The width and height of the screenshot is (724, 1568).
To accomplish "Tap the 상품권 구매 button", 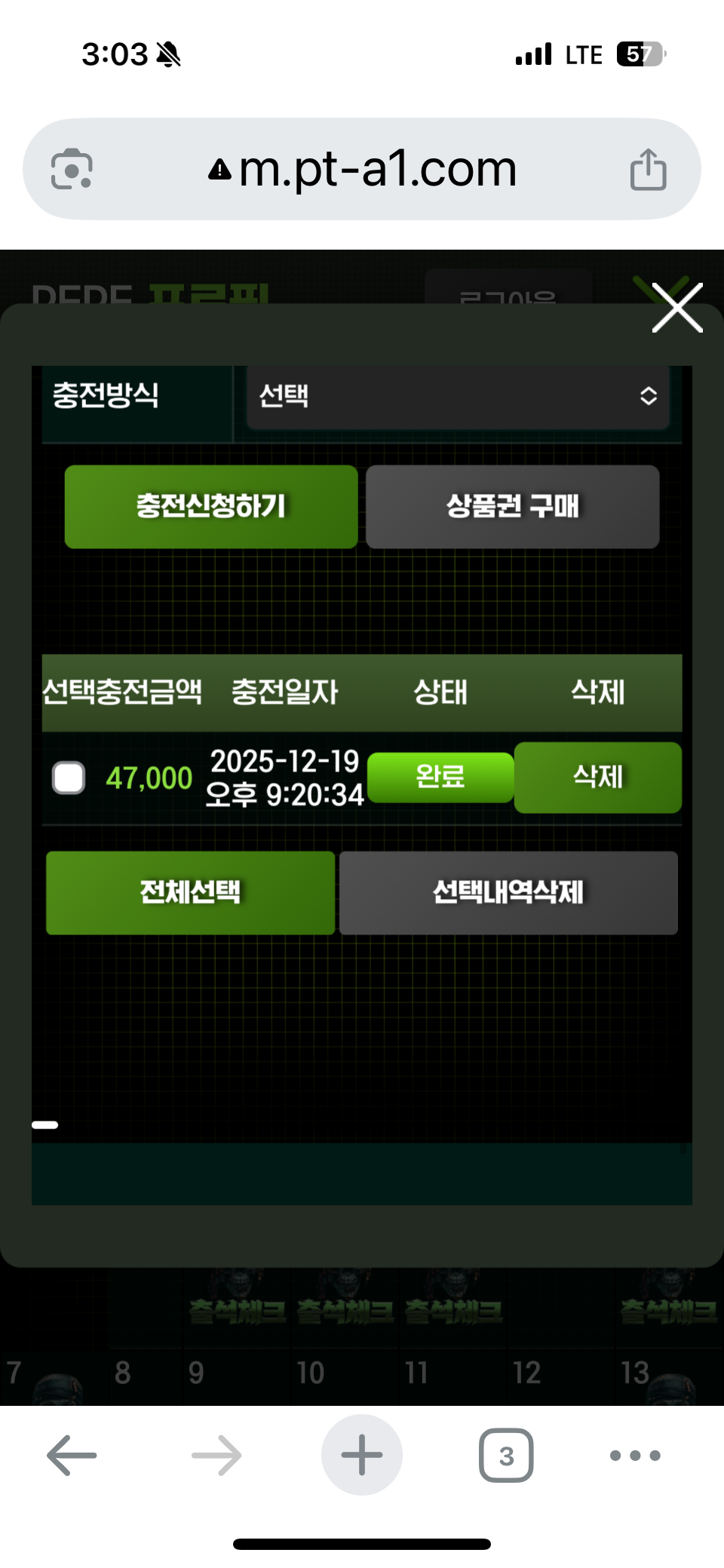I will tap(512, 506).
